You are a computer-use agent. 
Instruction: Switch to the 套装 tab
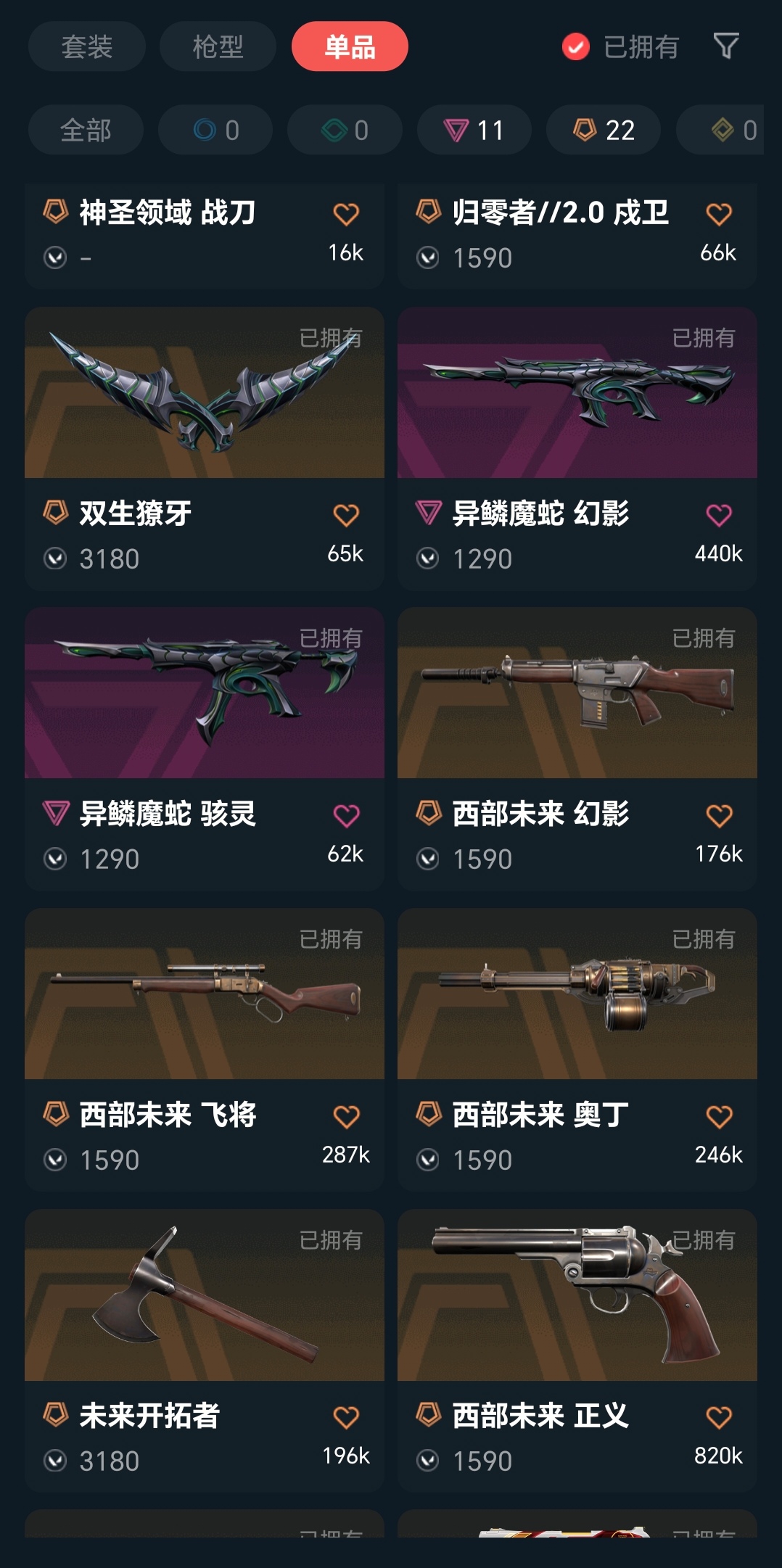point(86,46)
